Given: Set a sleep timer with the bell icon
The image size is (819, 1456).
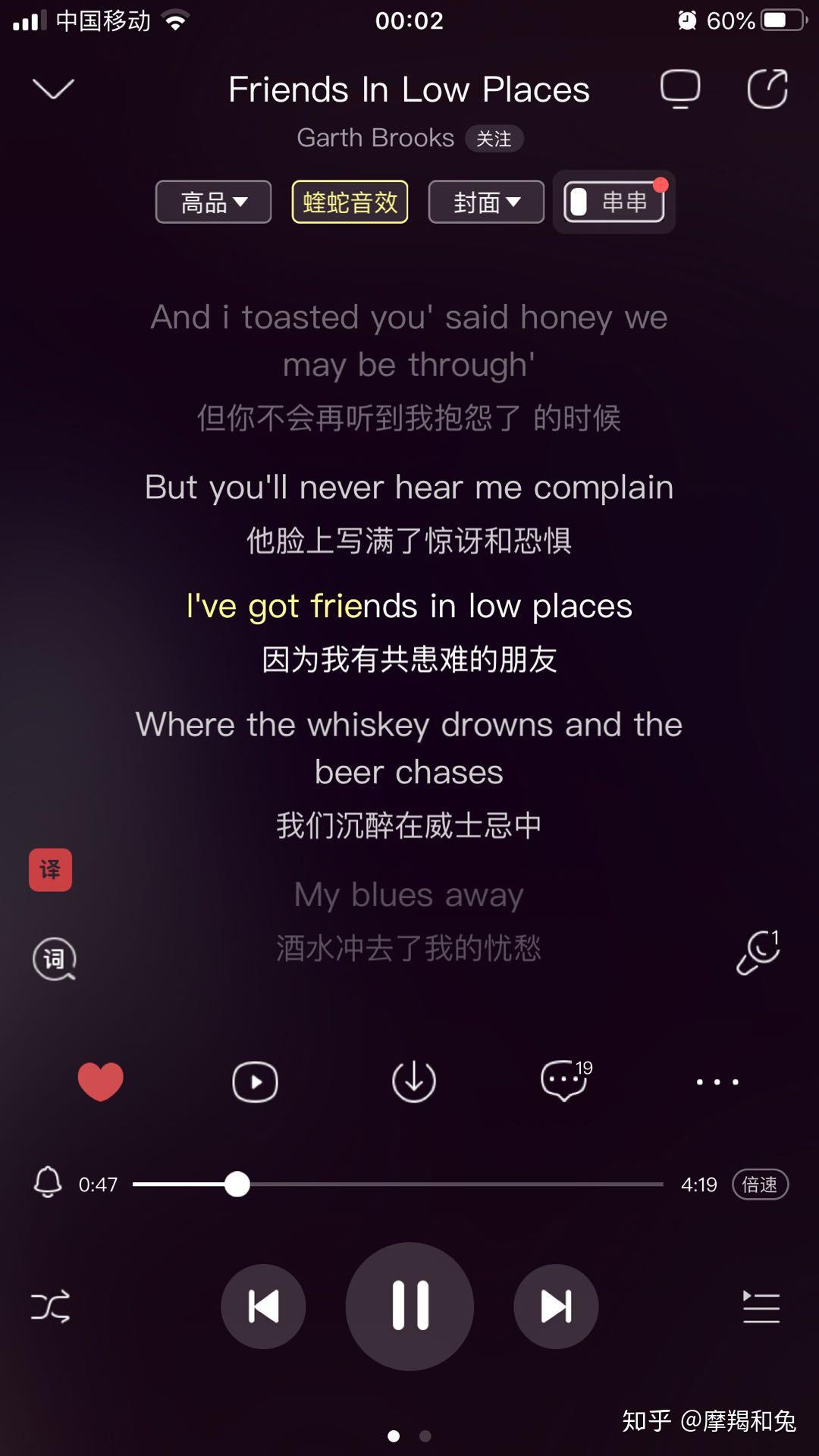Looking at the screenshot, I should tap(49, 1183).
